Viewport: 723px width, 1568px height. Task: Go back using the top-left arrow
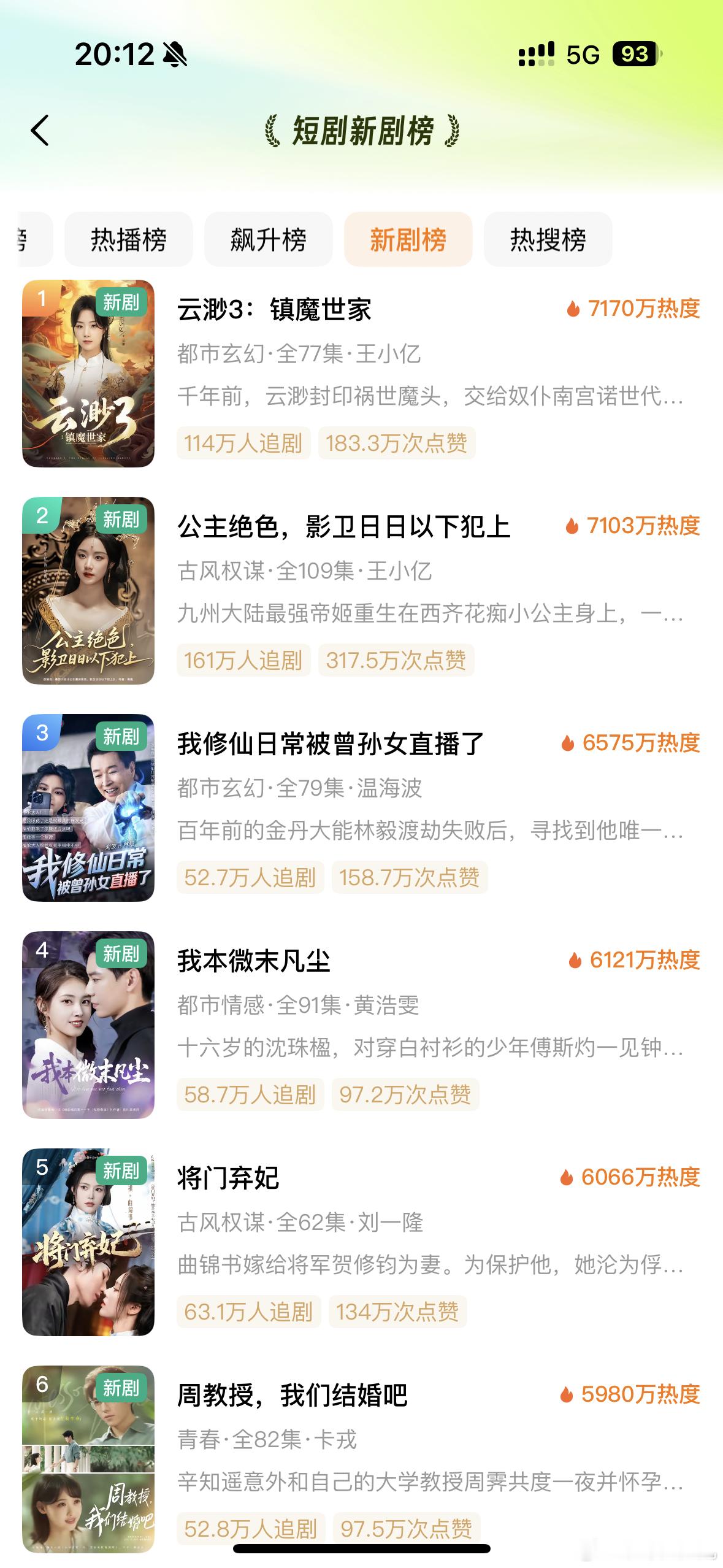coord(40,130)
